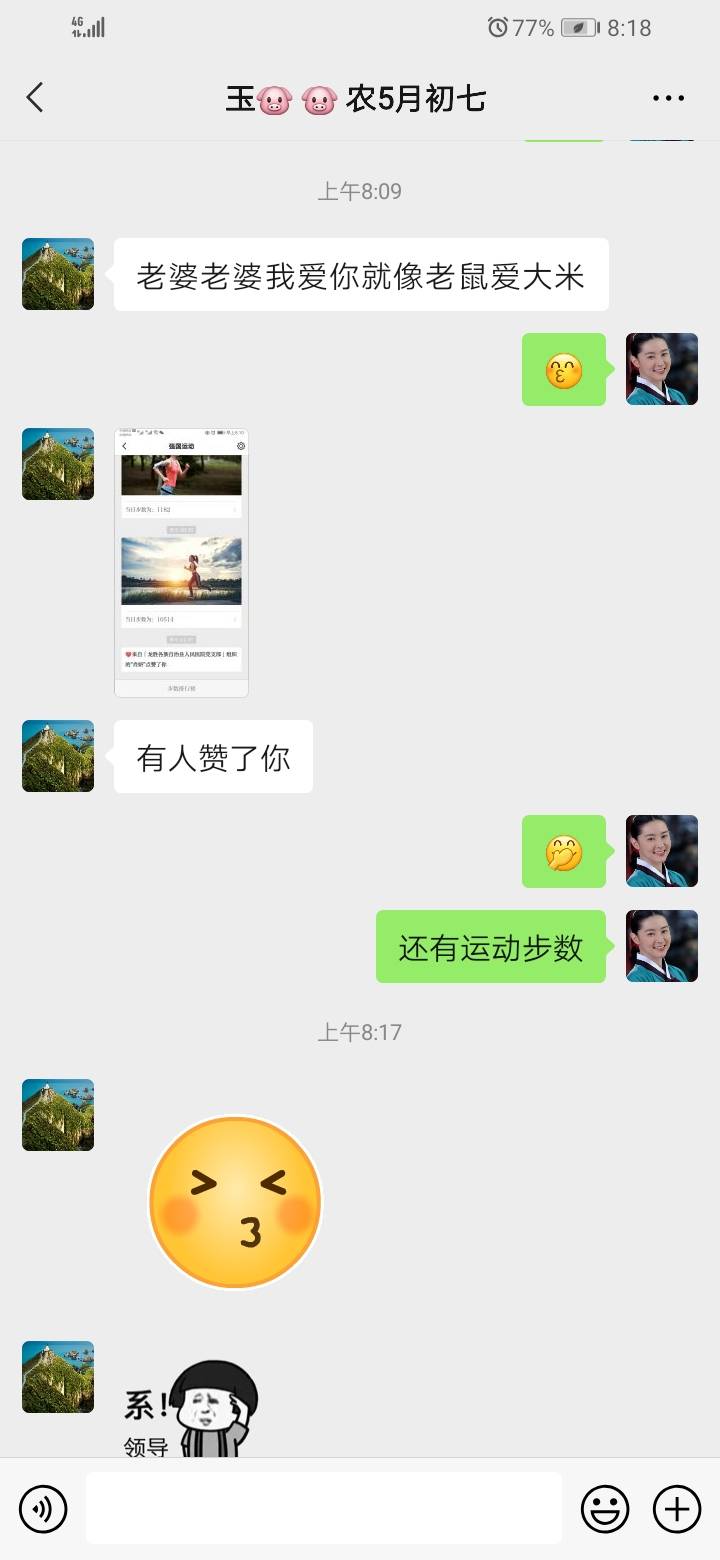Tap the contact's Great Wall avatar
The image size is (720, 1560).
pyautogui.click(x=57, y=274)
